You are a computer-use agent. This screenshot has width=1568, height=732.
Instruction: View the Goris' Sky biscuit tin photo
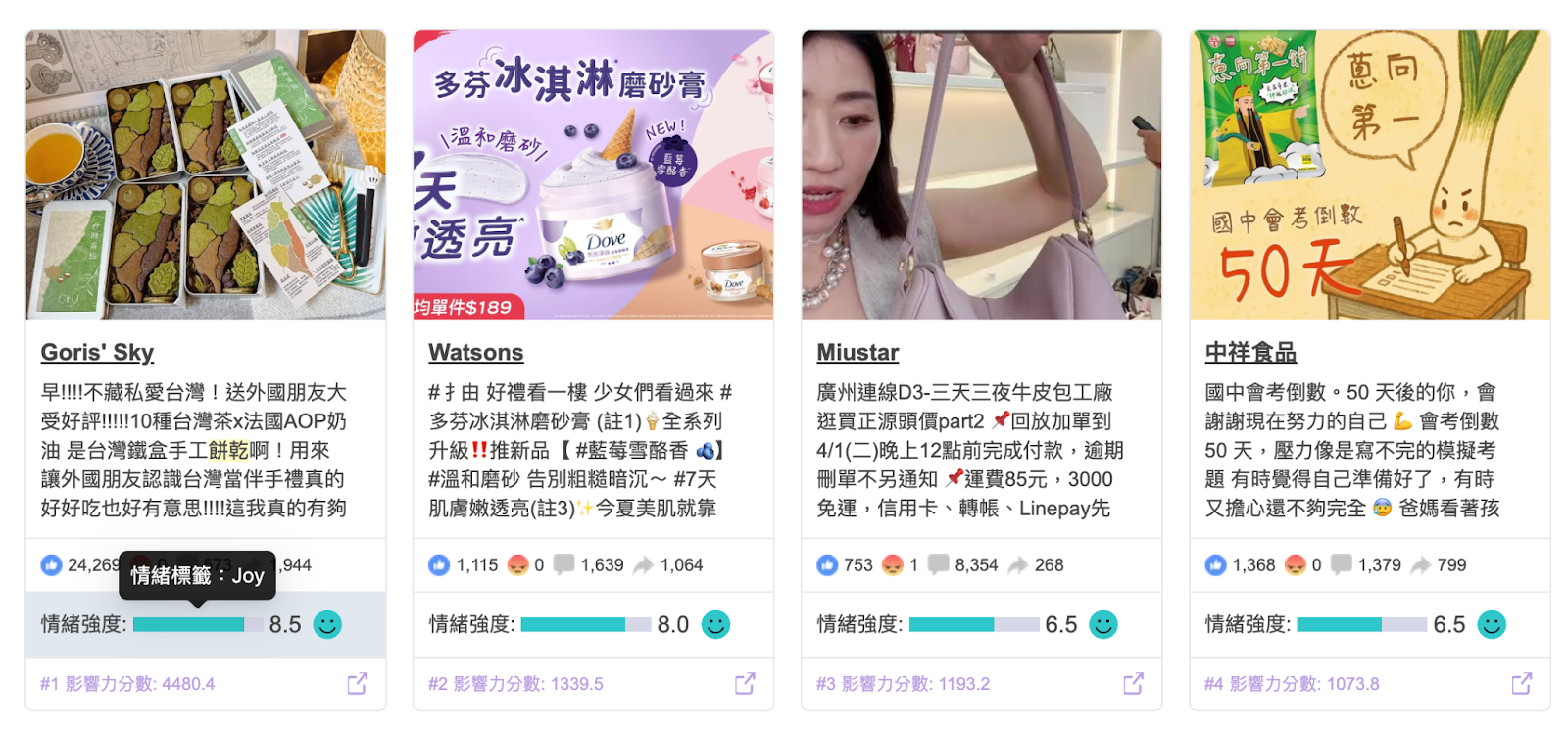(206, 175)
